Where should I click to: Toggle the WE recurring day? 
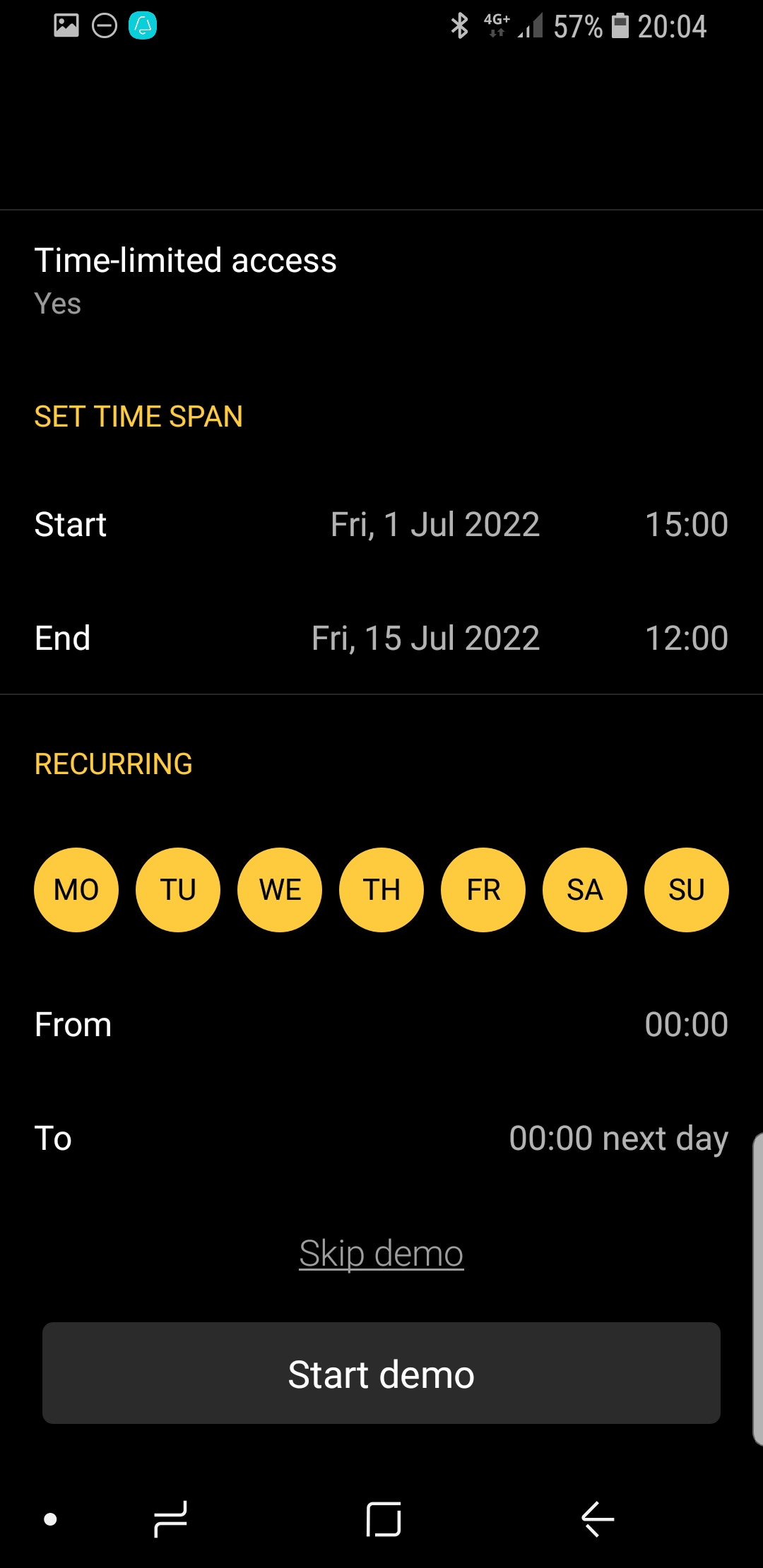point(280,890)
